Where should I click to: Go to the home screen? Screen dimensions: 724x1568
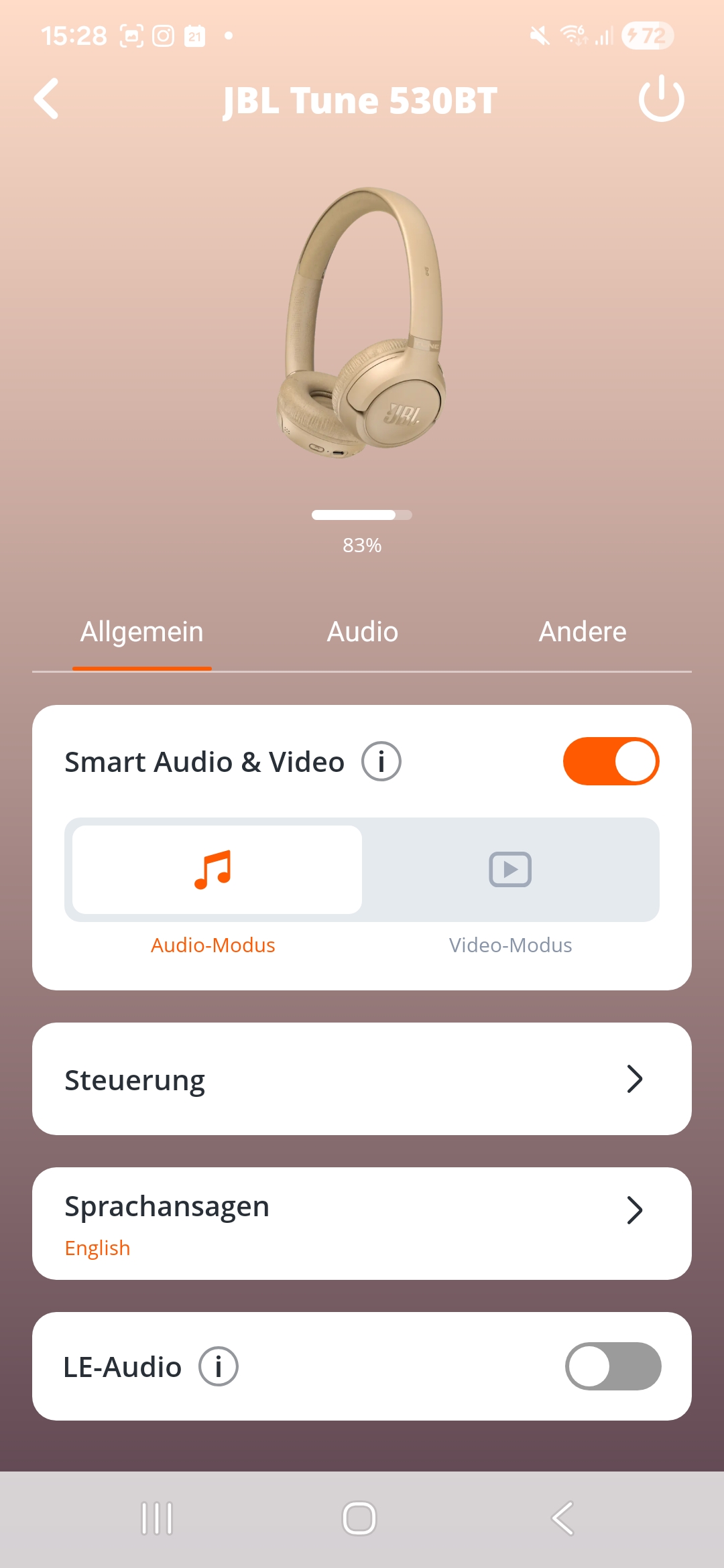(359, 1518)
